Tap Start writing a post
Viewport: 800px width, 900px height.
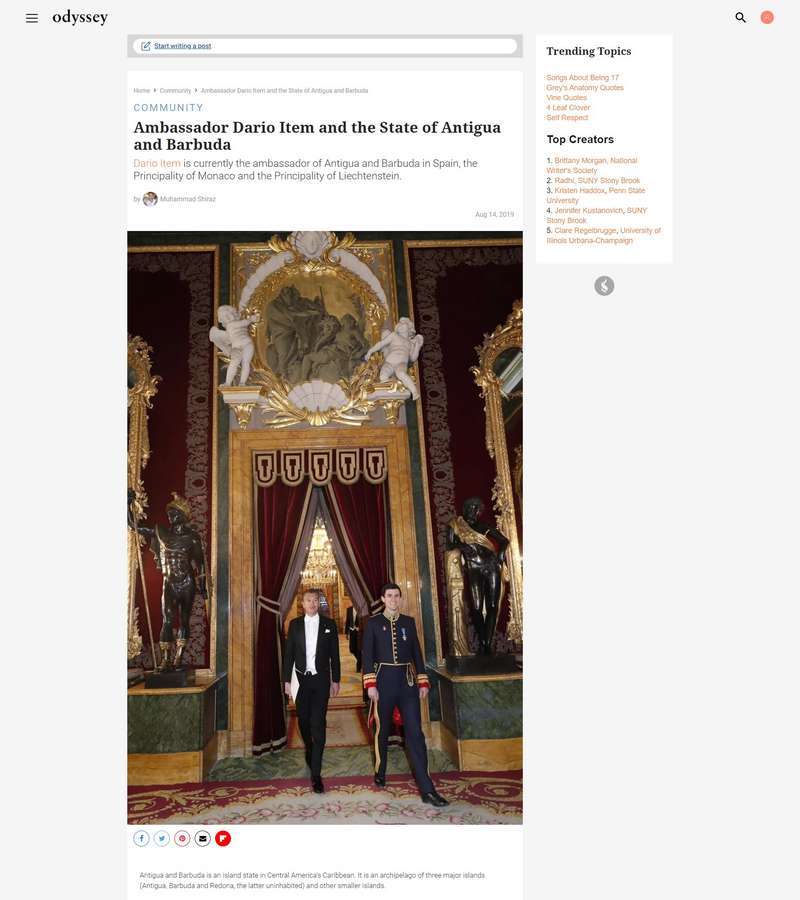tap(182, 46)
